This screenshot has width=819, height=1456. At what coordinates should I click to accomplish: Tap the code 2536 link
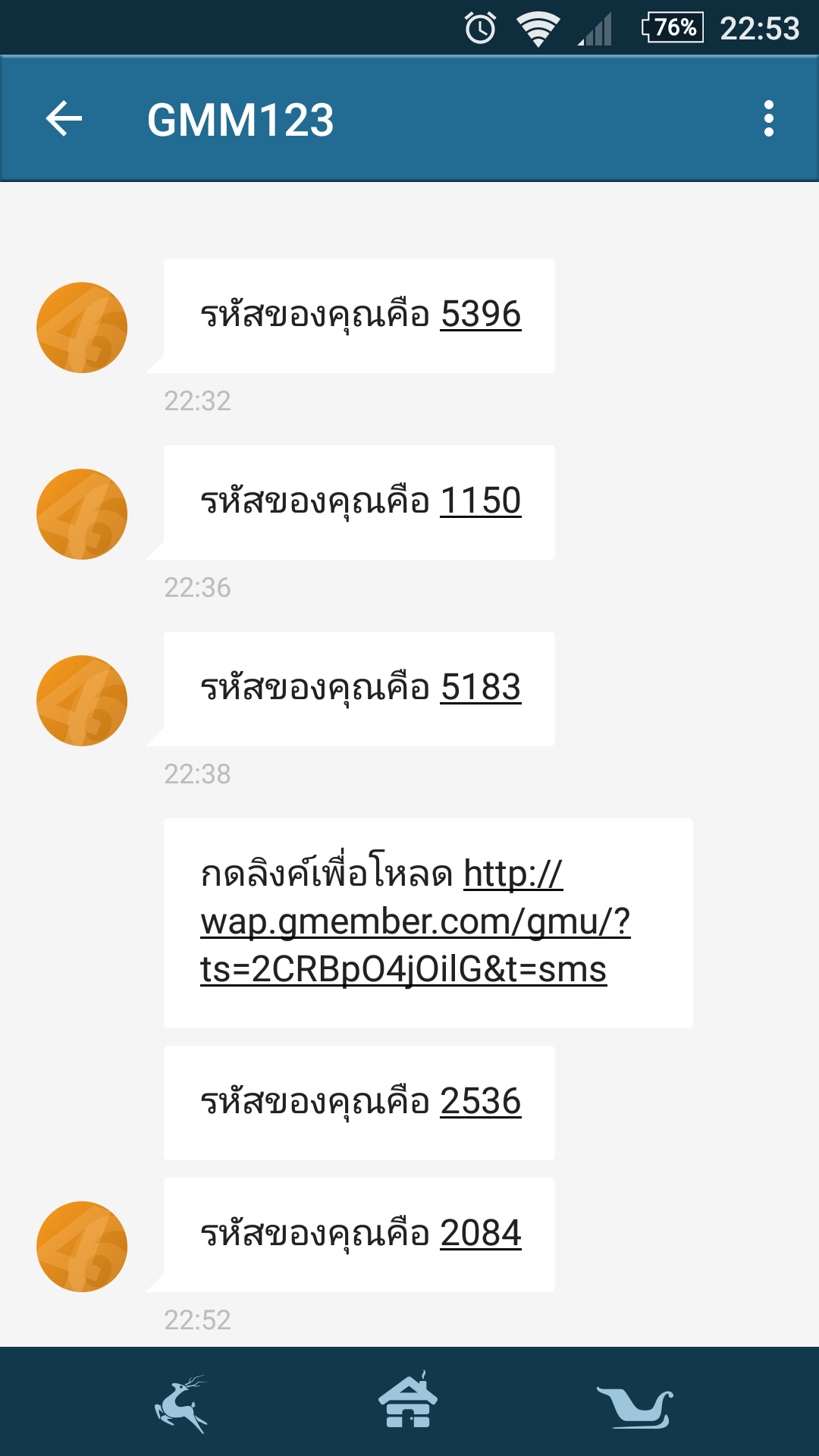pyautogui.click(x=481, y=1101)
